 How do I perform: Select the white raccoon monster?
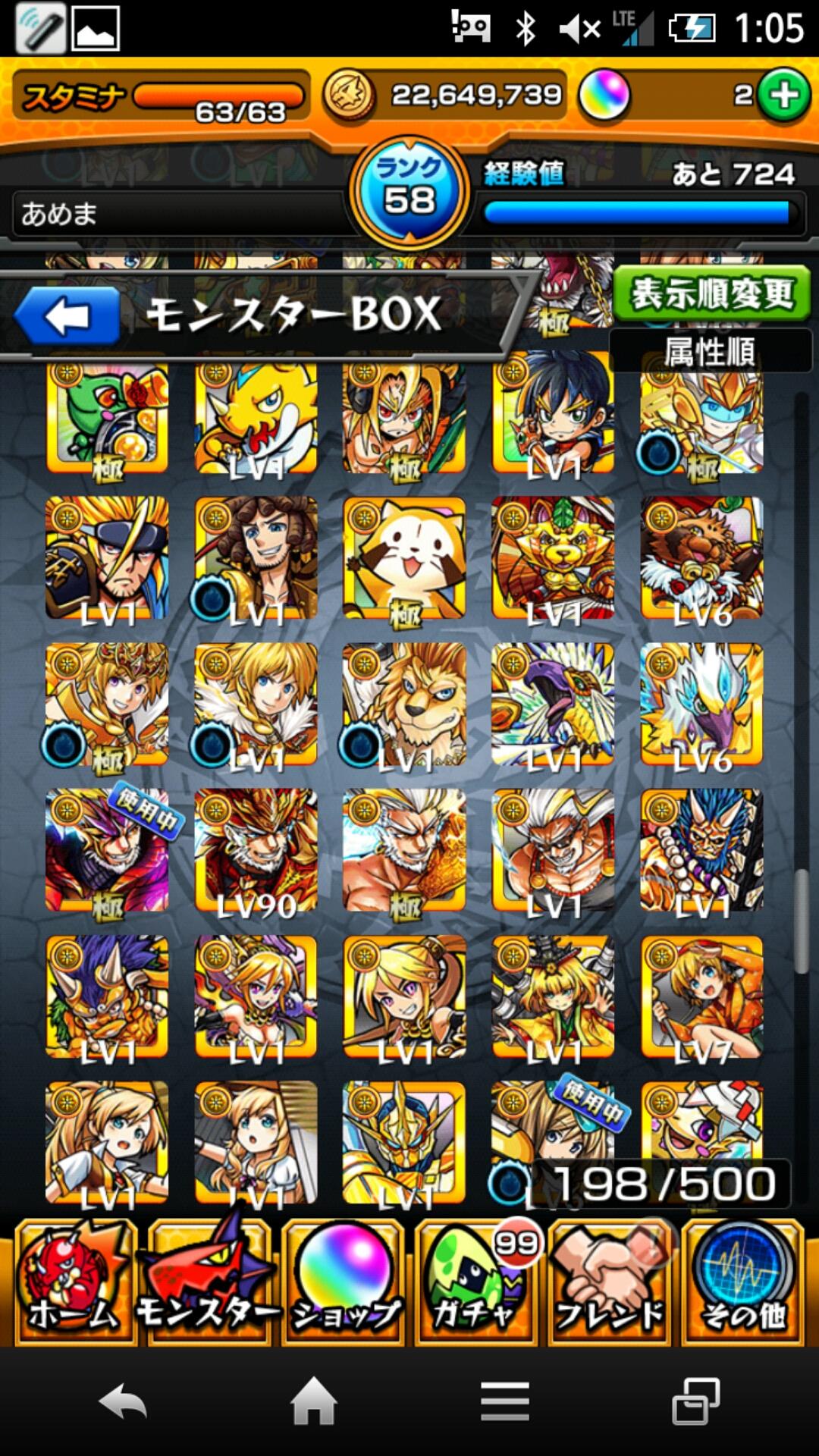tap(403, 557)
